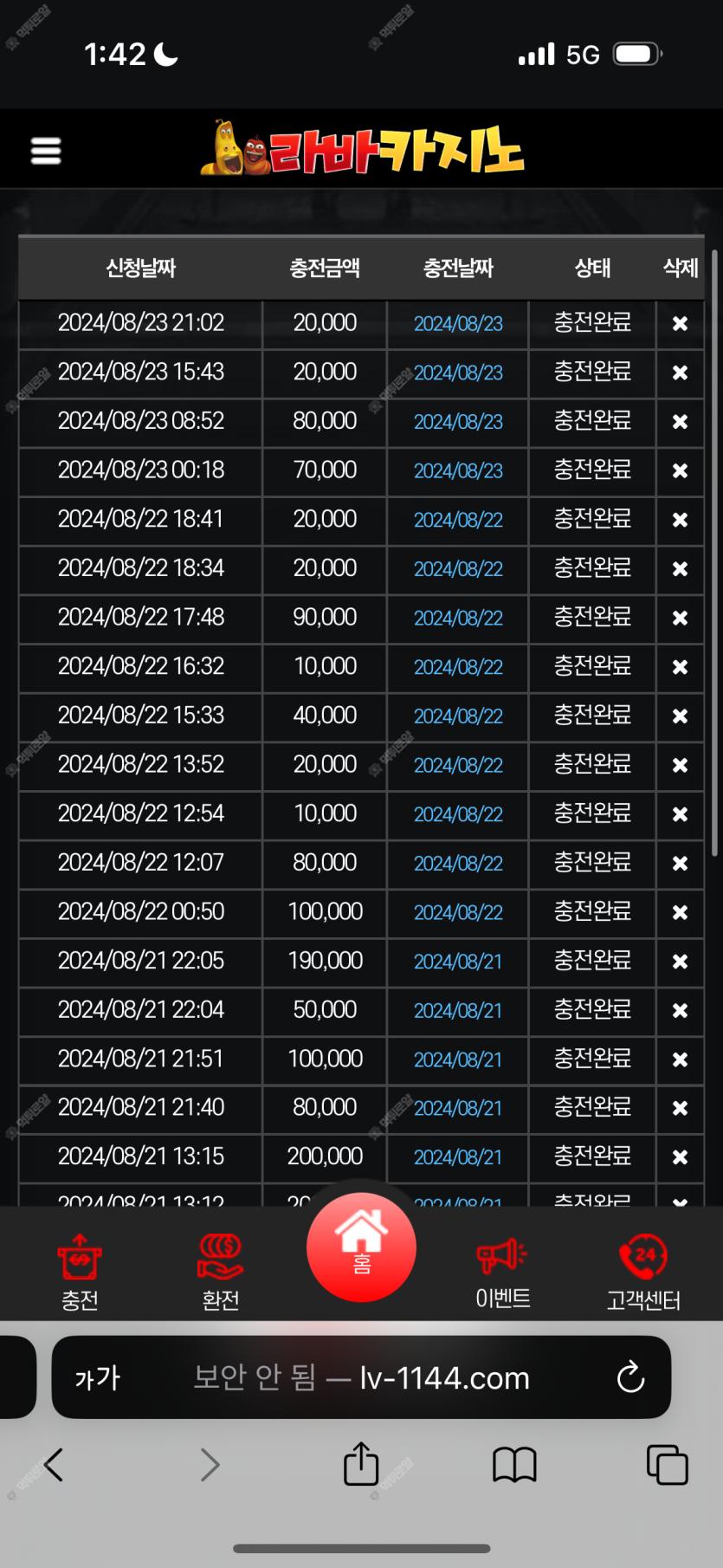Show all open tabs
Screen dimensions: 723x1568
pos(668,1465)
